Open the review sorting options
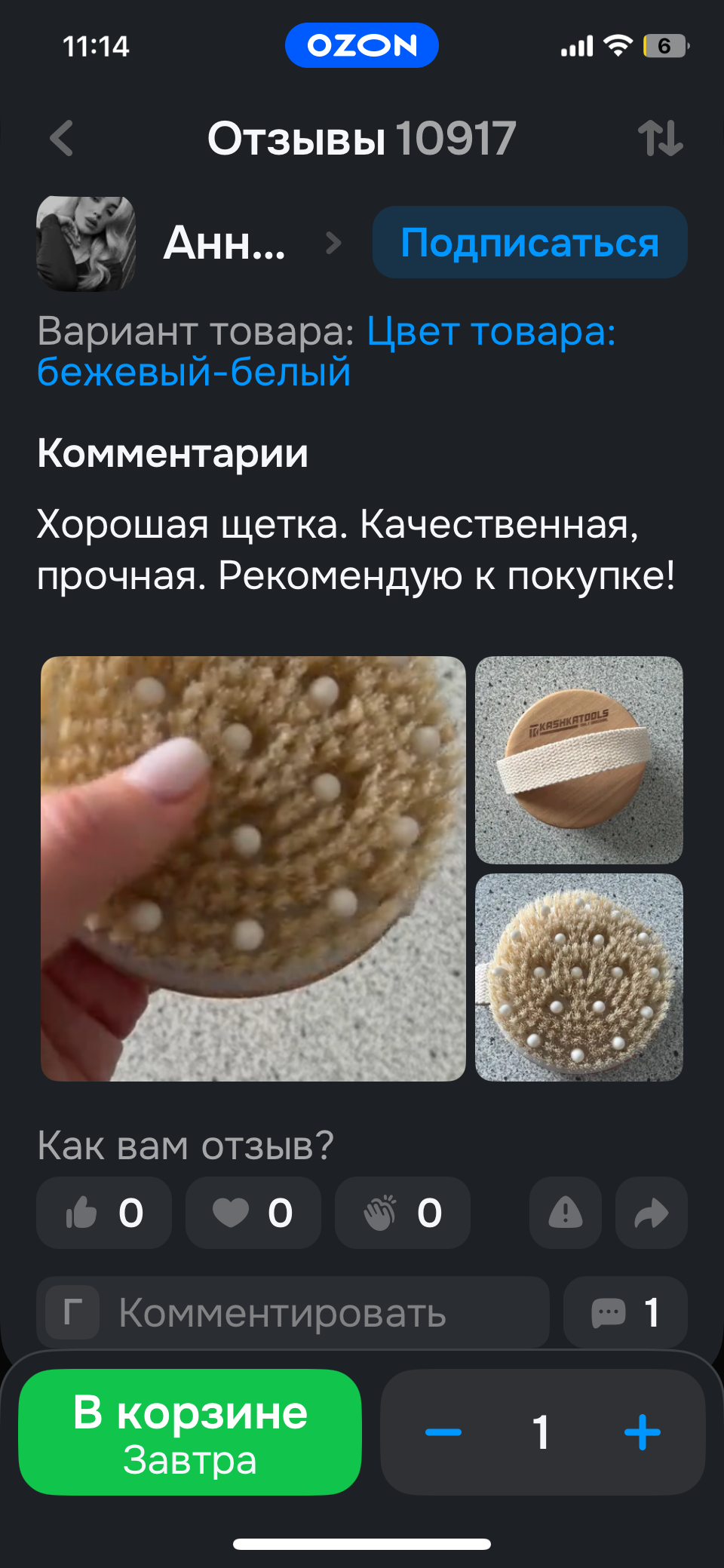724x1568 pixels. click(x=660, y=139)
